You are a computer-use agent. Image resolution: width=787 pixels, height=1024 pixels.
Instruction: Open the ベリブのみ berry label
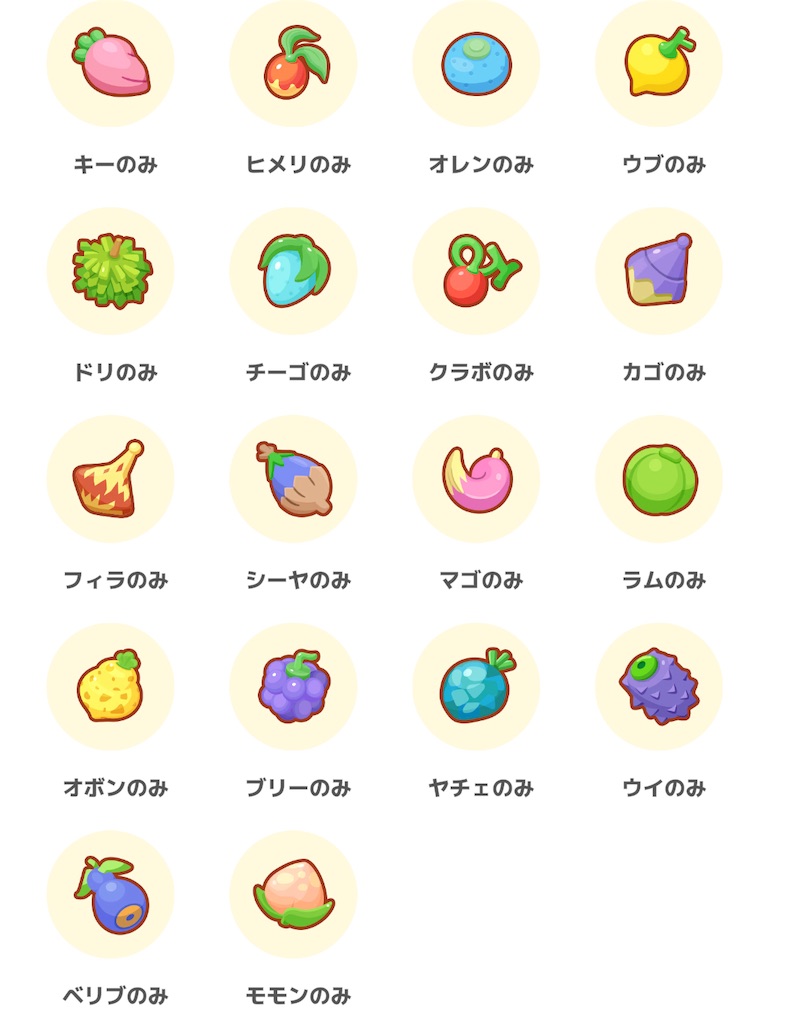110,995
